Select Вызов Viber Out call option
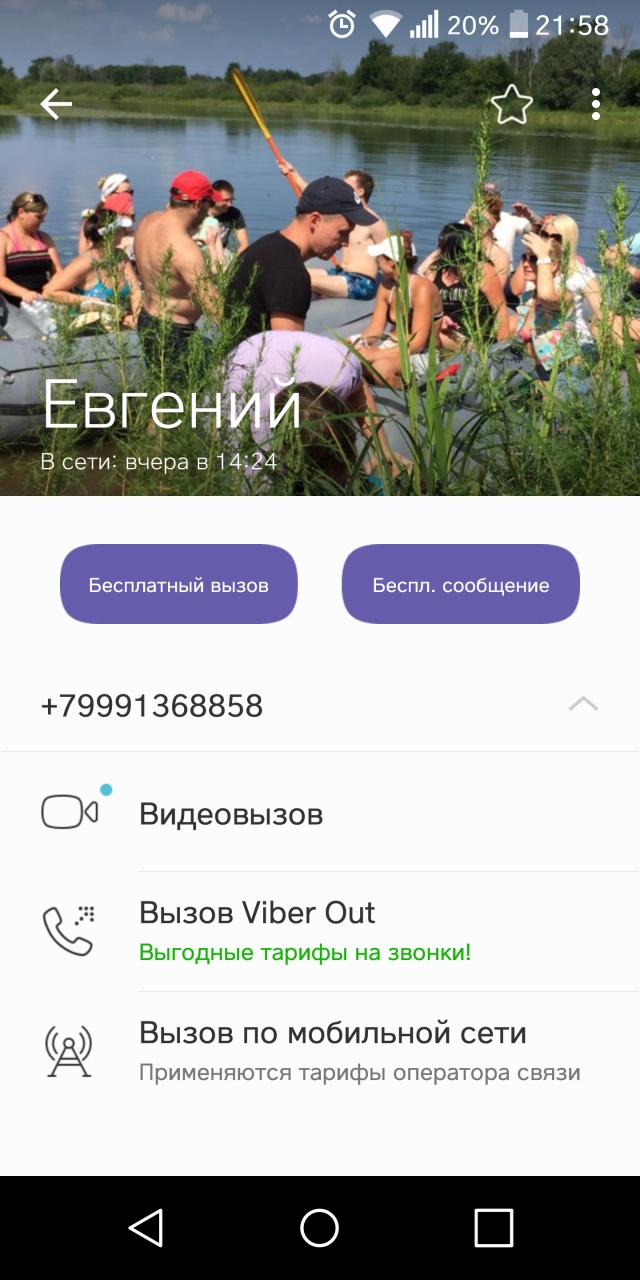Viewport: 640px width, 1280px height. tap(257, 930)
